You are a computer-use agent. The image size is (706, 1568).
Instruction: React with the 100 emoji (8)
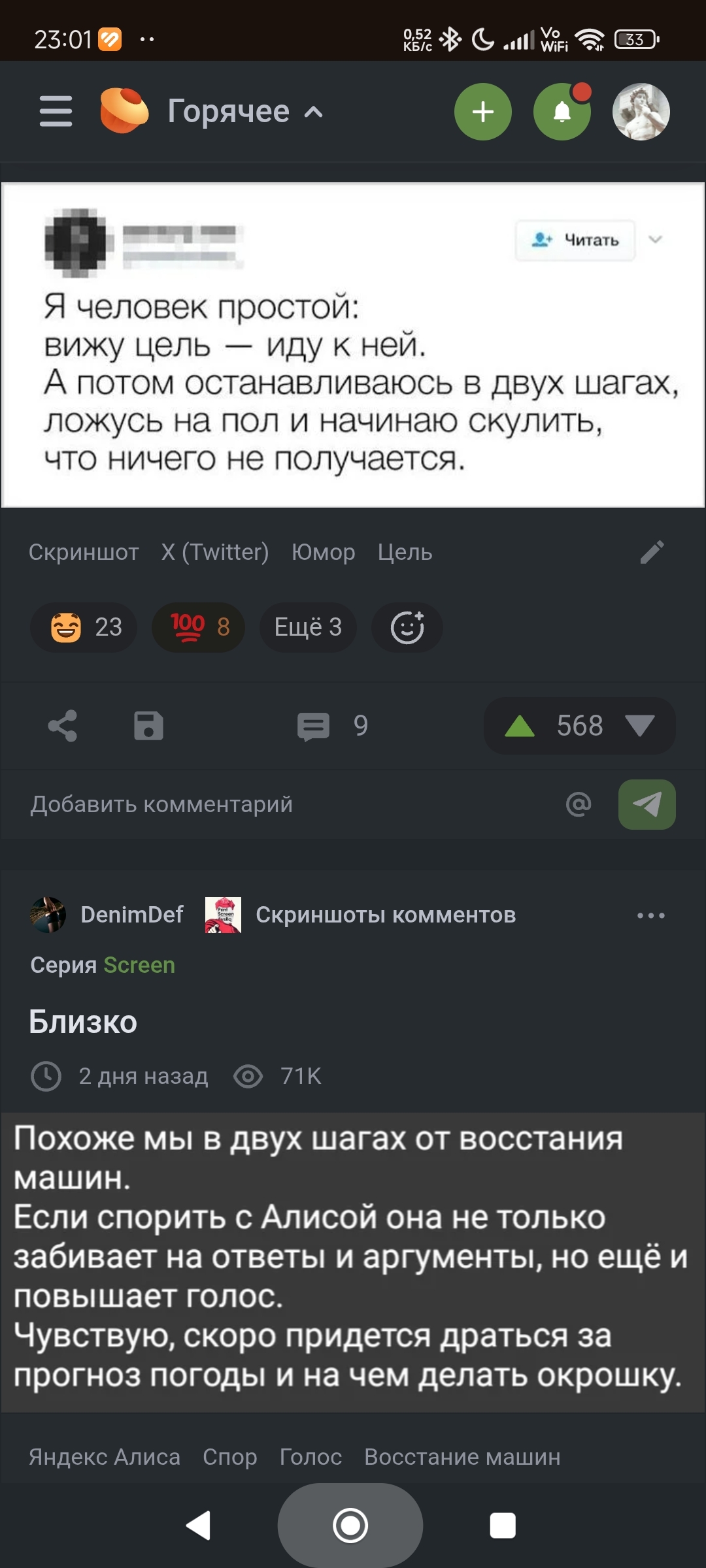coord(199,627)
